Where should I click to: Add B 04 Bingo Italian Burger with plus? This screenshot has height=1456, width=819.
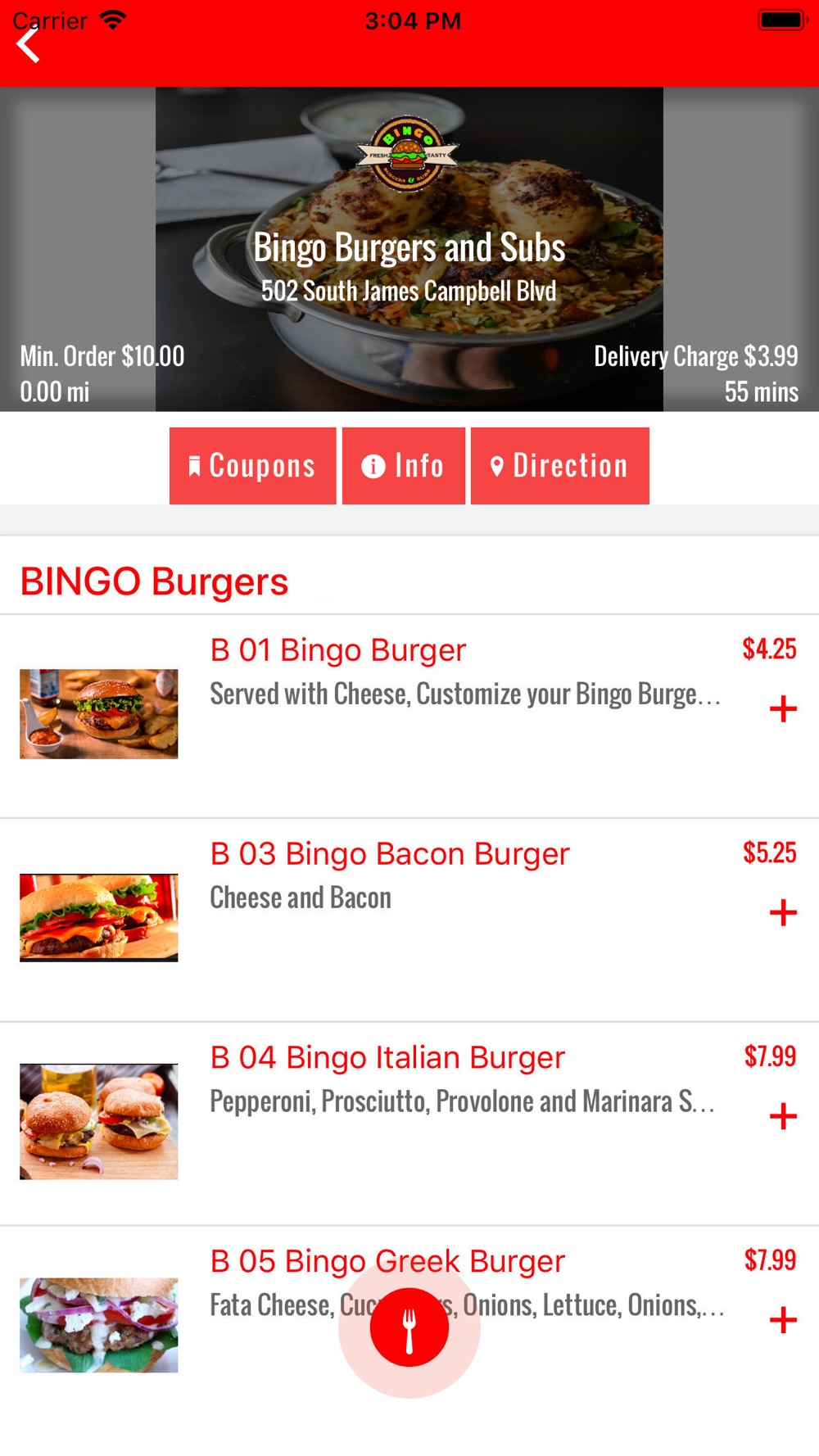pos(783,1116)
